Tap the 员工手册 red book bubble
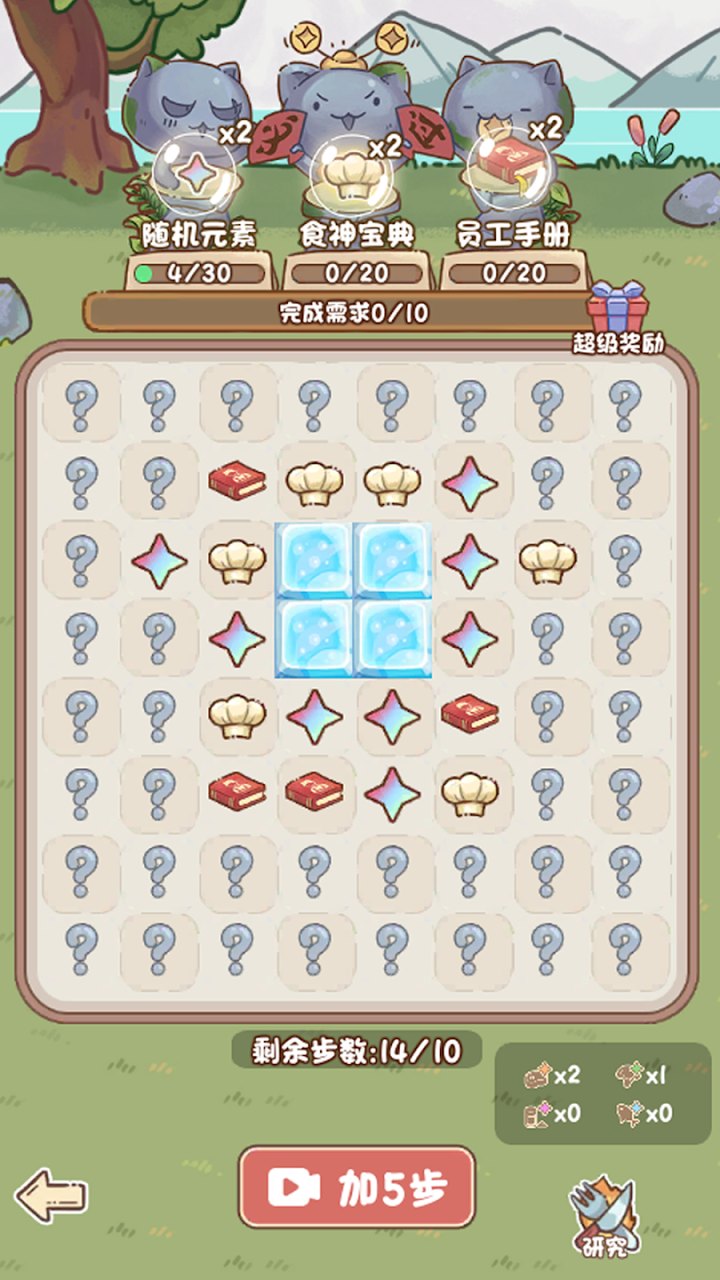720x1280 pixels. pos(509,168)
